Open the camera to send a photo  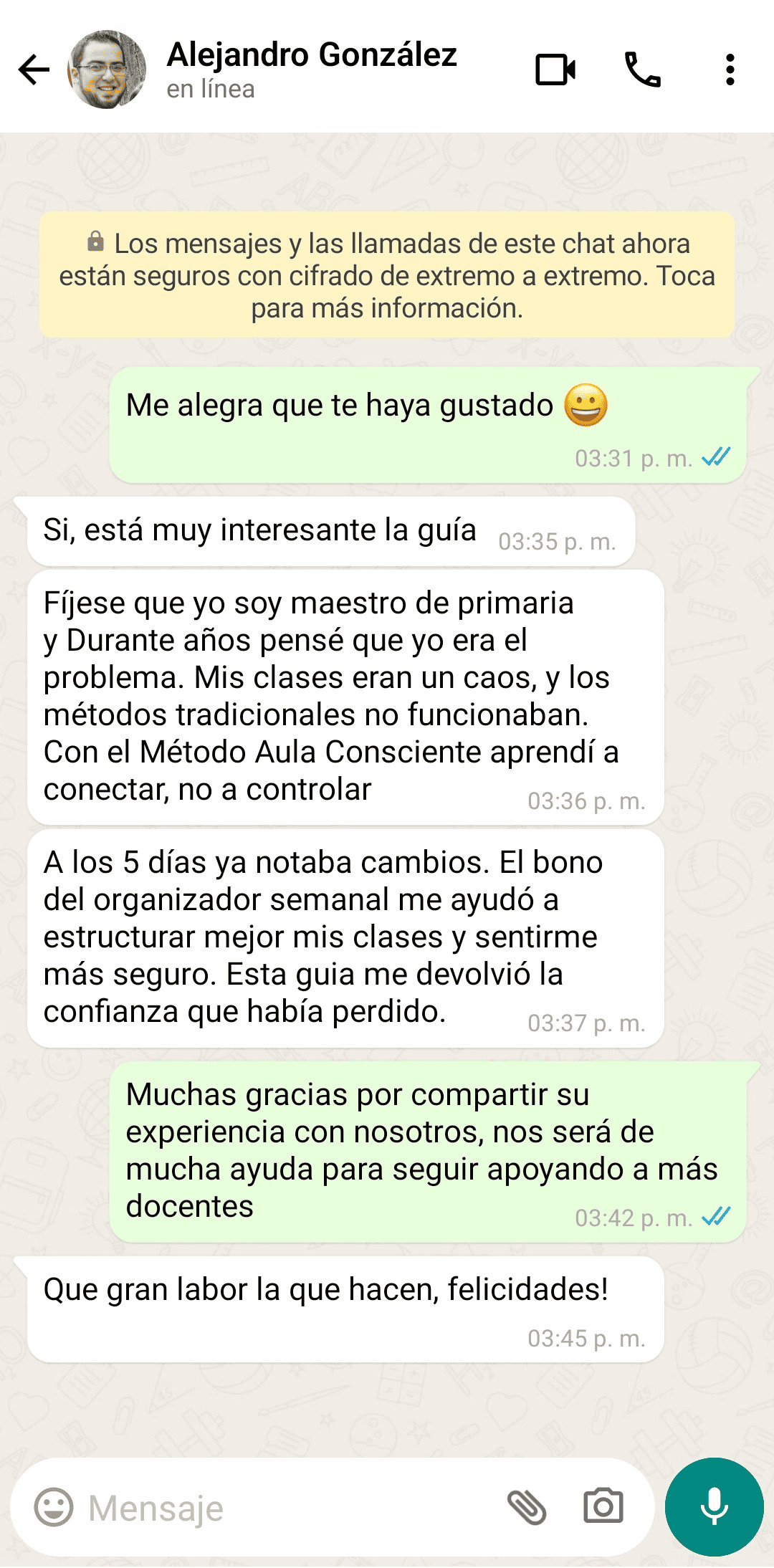point(603,1507)
